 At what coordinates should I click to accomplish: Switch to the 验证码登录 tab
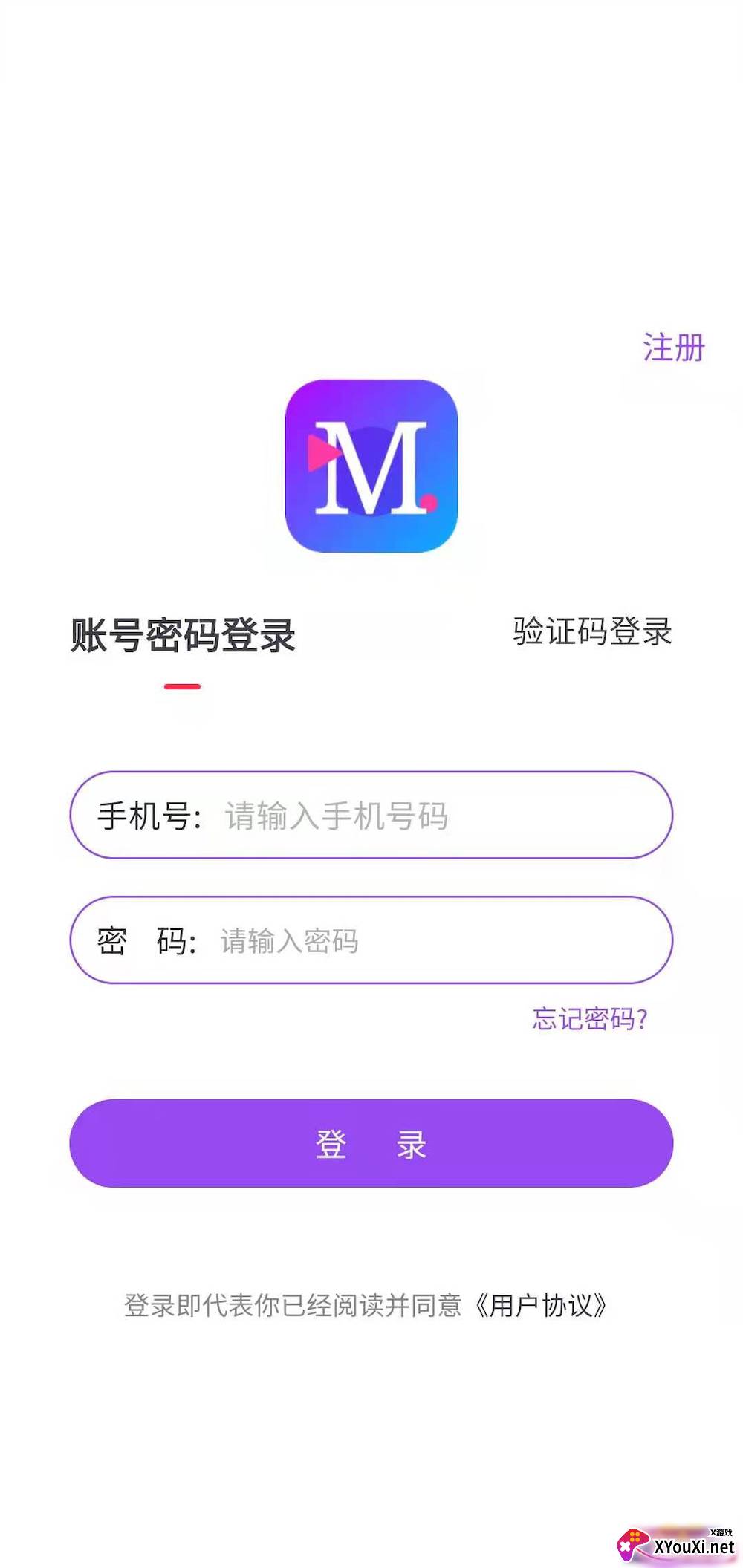(x=592, y=632)
